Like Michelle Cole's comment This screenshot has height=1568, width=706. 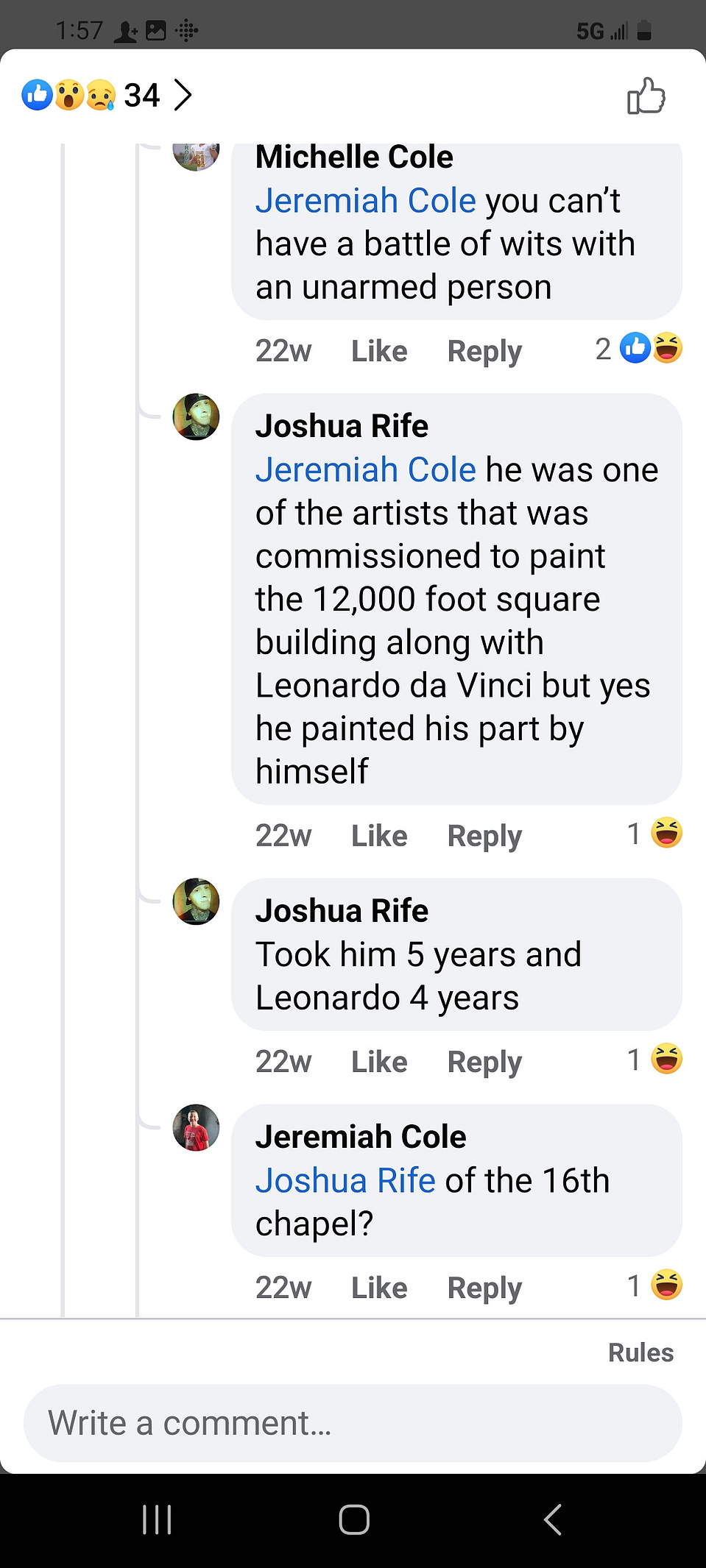pos(379,351)
